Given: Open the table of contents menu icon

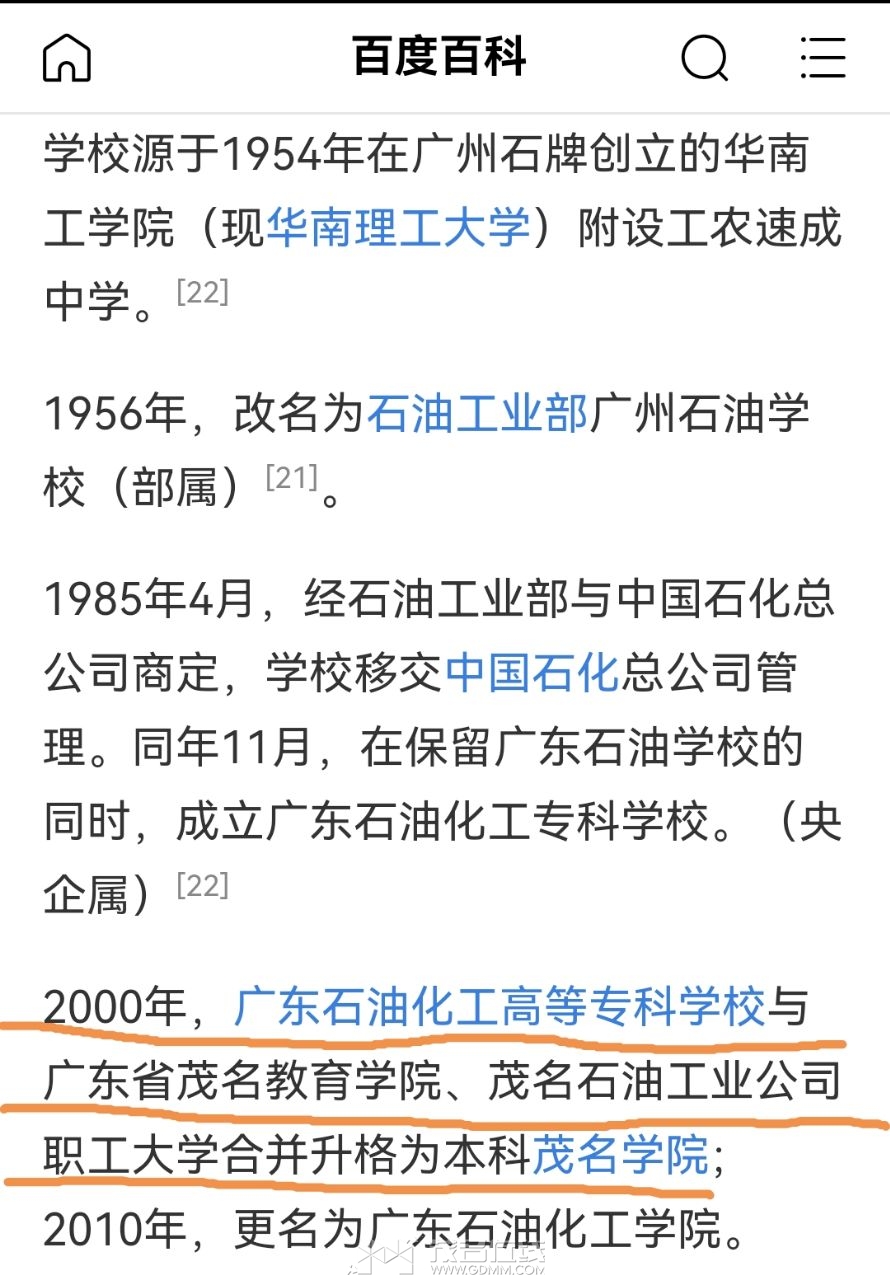Looking at the screenshot, I should (x=823, y=58).
